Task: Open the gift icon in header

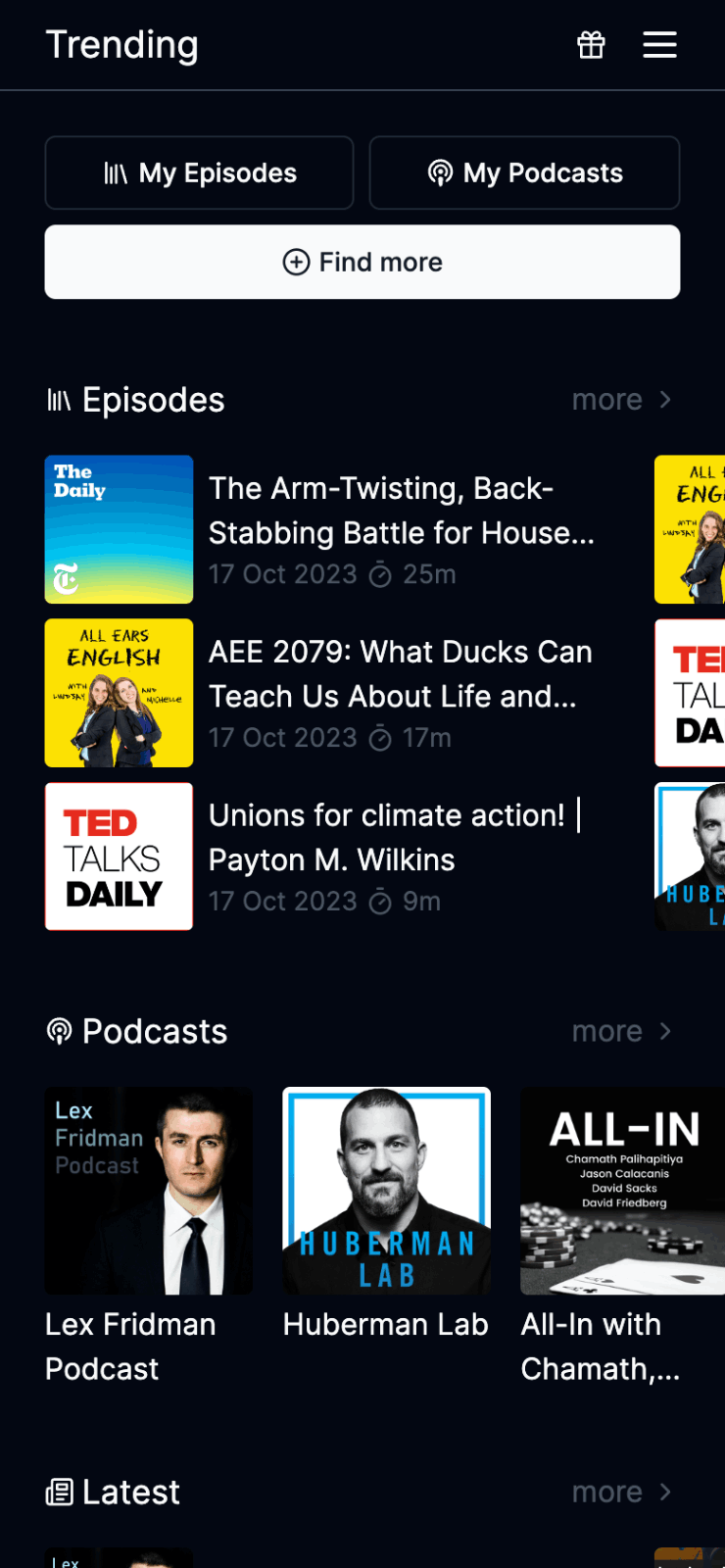Action: click(591, 45)
